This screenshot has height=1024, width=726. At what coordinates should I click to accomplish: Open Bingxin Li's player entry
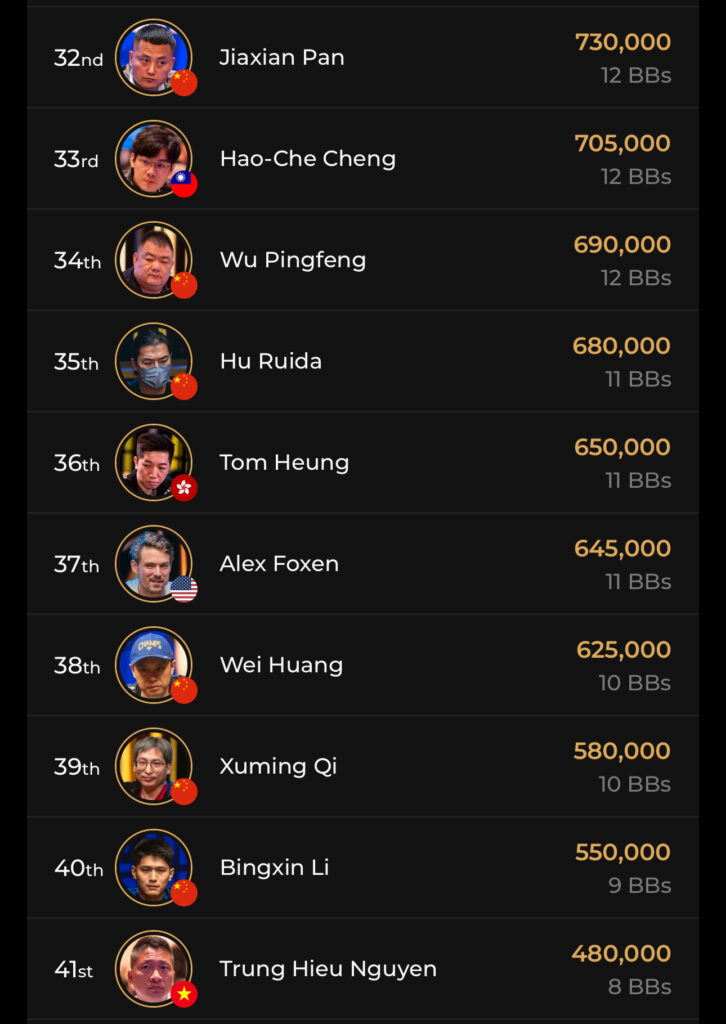pos(274,867)
